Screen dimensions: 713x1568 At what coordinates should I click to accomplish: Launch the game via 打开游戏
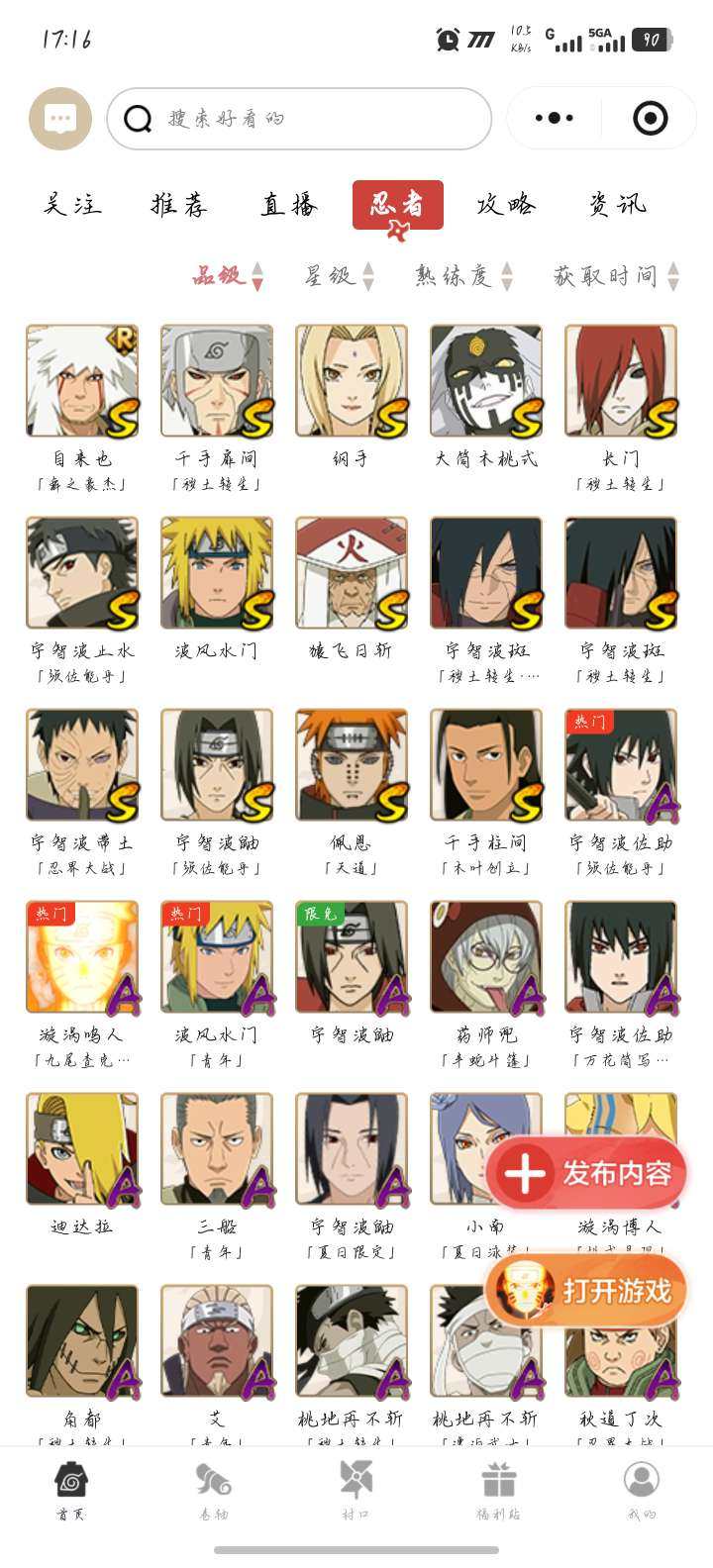(586, 1291)
